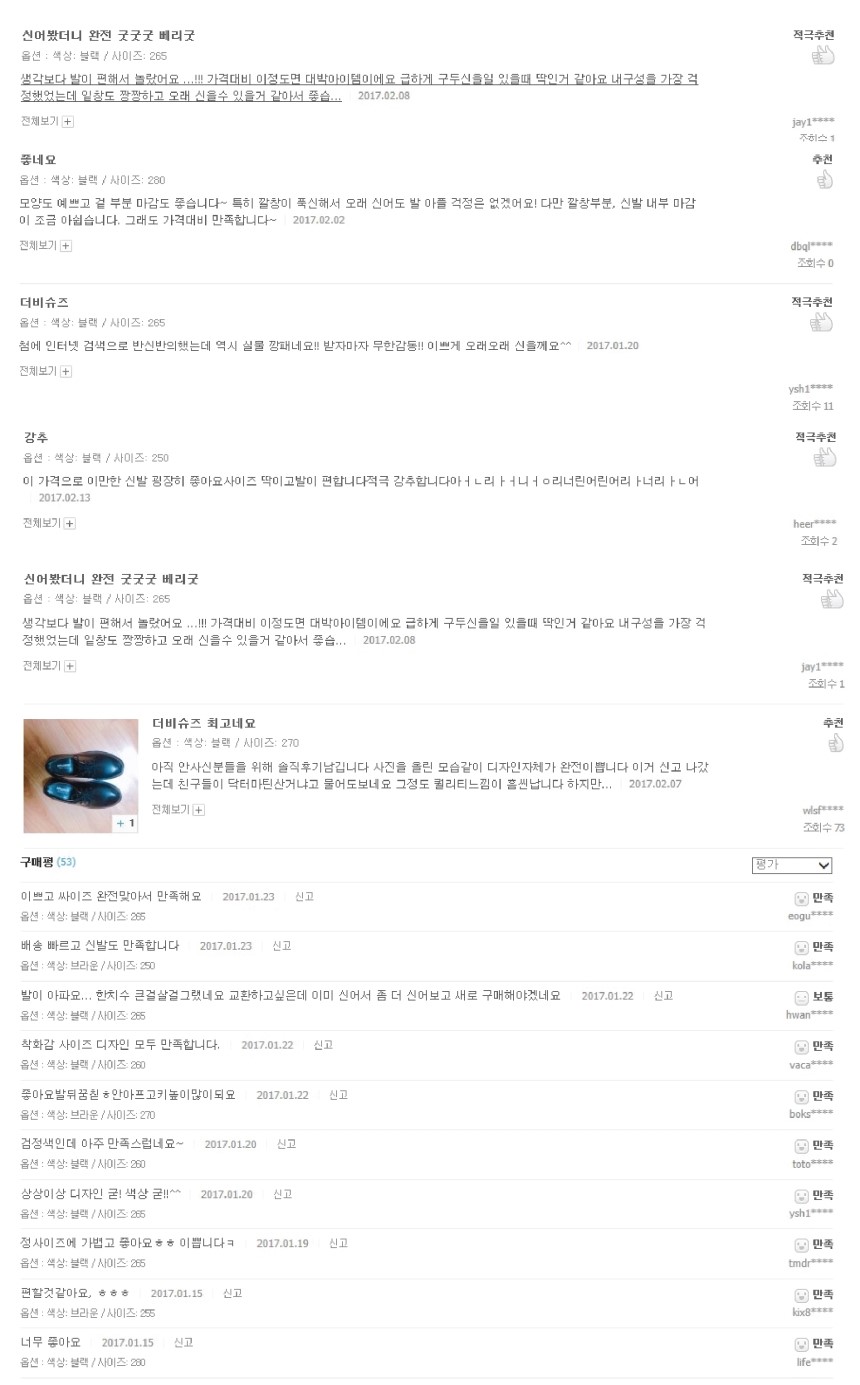Image resolution: width=860 pixels, height=1385 pixels.
Task: Open the shoe photo in 더비슈즈 최고네요 review
Action: pos(81,775)
